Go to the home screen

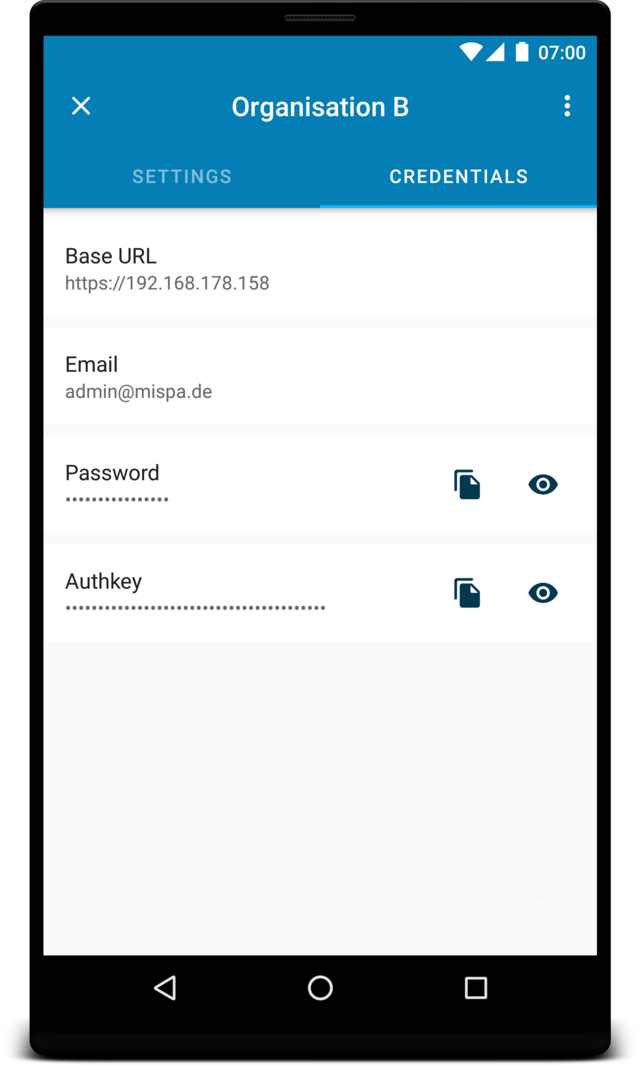(320, 988)
